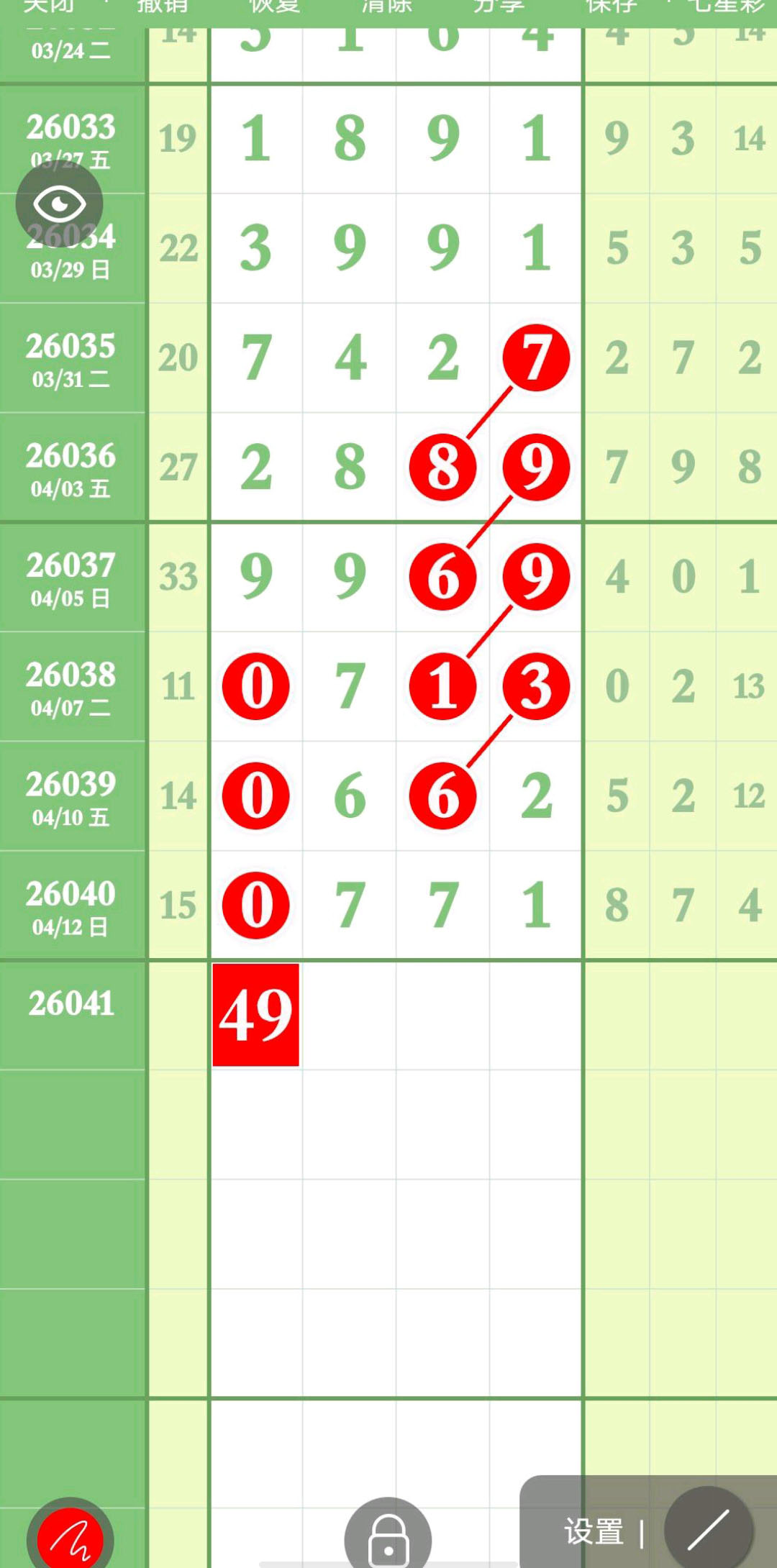This screenshot has height=1568, width=777.
Task: Save the chart with 保存
Action: tap(612, 7)
